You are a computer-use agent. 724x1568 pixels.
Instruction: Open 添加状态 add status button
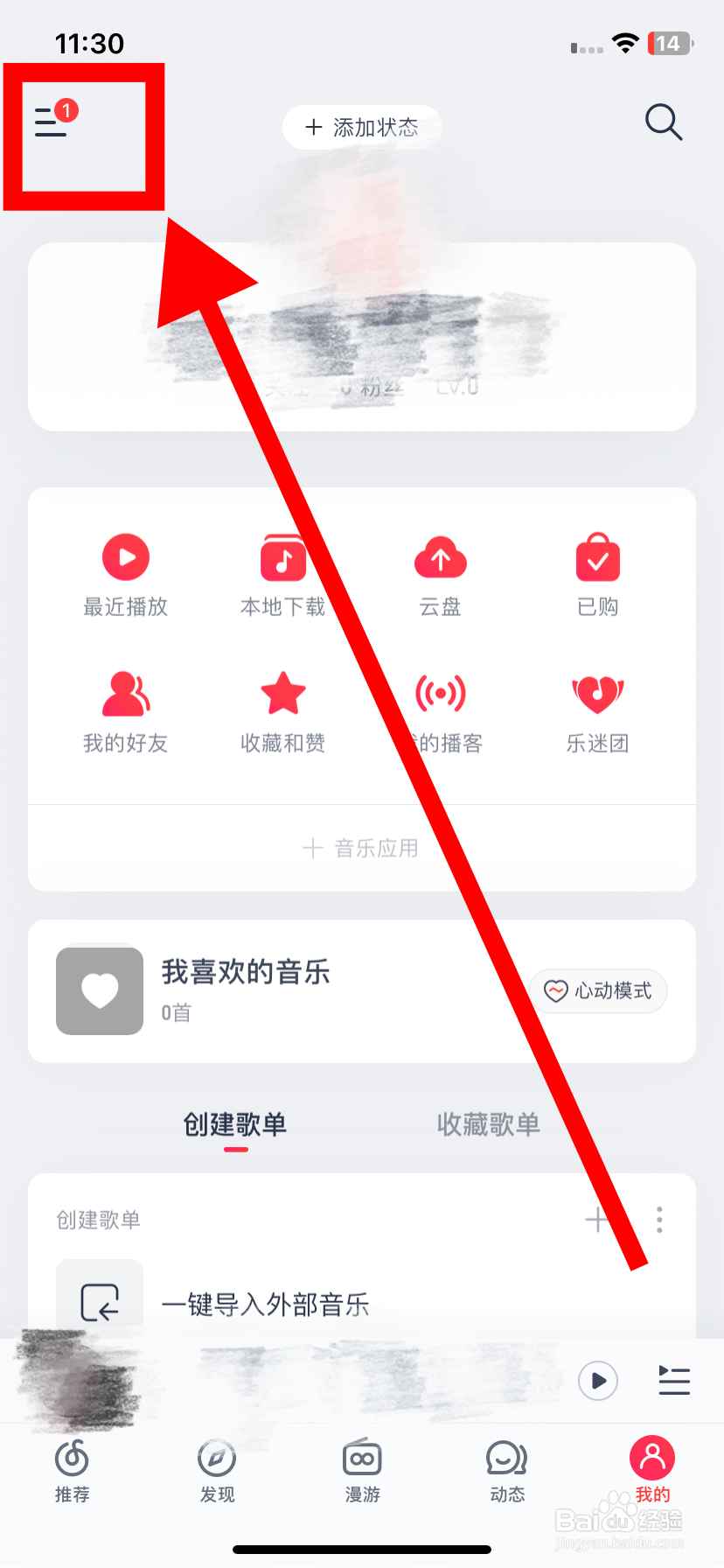pos(362,127)
